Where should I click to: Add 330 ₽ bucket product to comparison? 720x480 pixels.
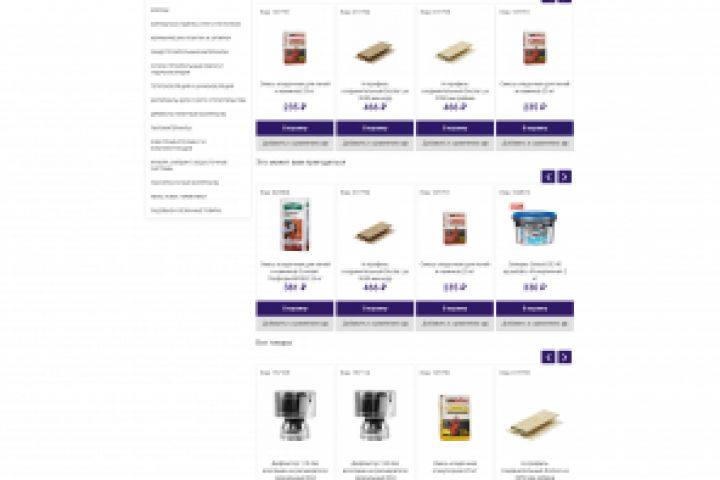[535, 323]
